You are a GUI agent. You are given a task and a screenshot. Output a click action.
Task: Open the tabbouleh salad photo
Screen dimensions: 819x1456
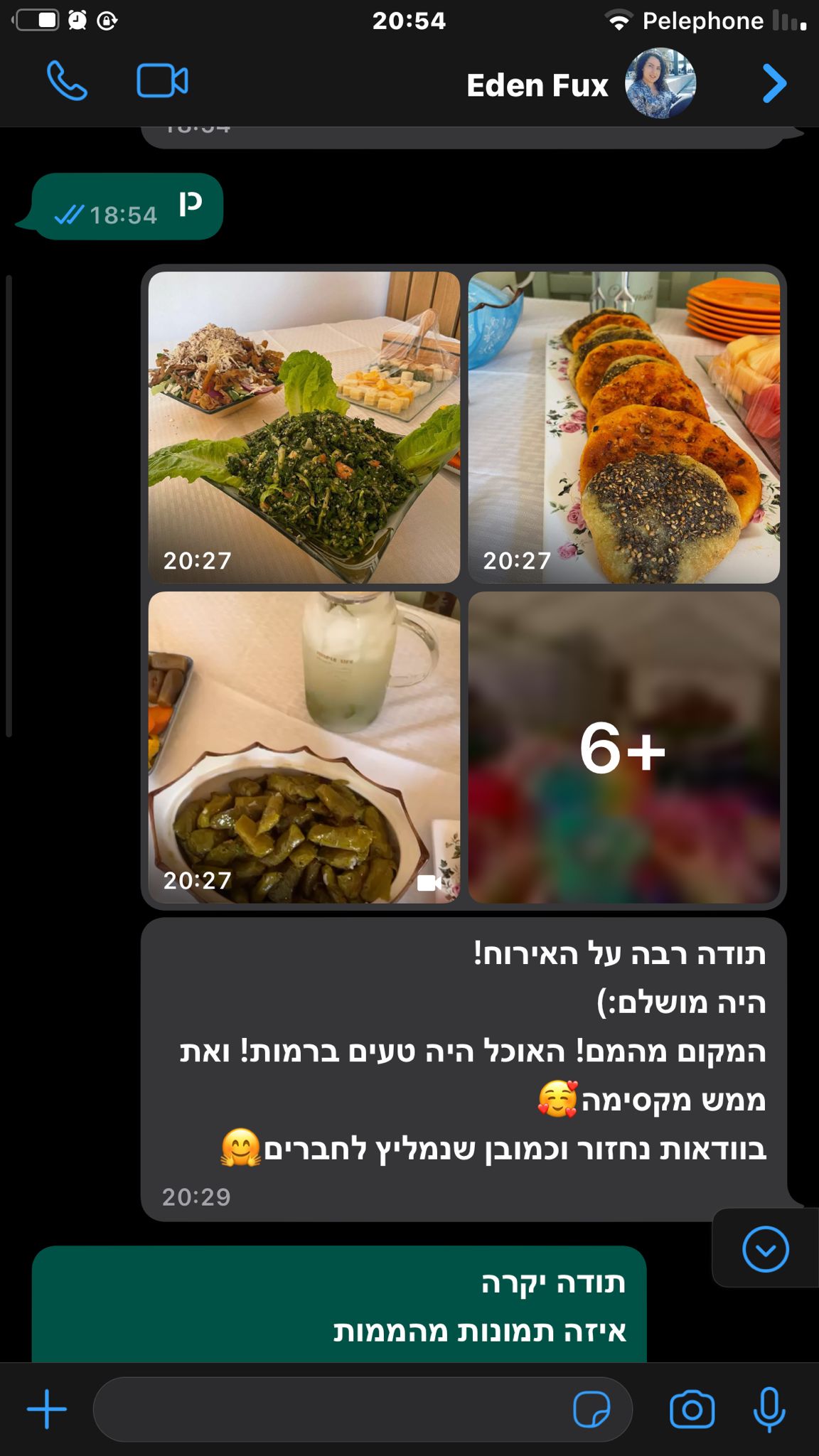304,427
